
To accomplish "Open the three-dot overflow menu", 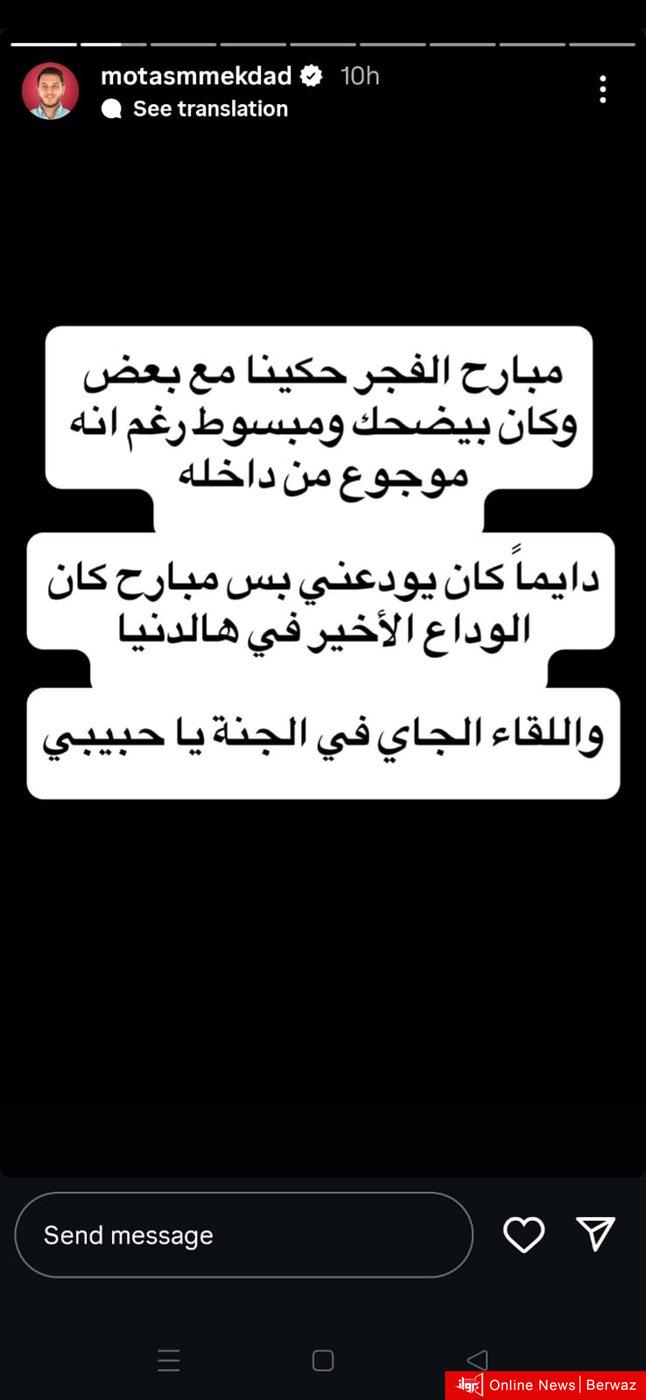I will (602, 90).
